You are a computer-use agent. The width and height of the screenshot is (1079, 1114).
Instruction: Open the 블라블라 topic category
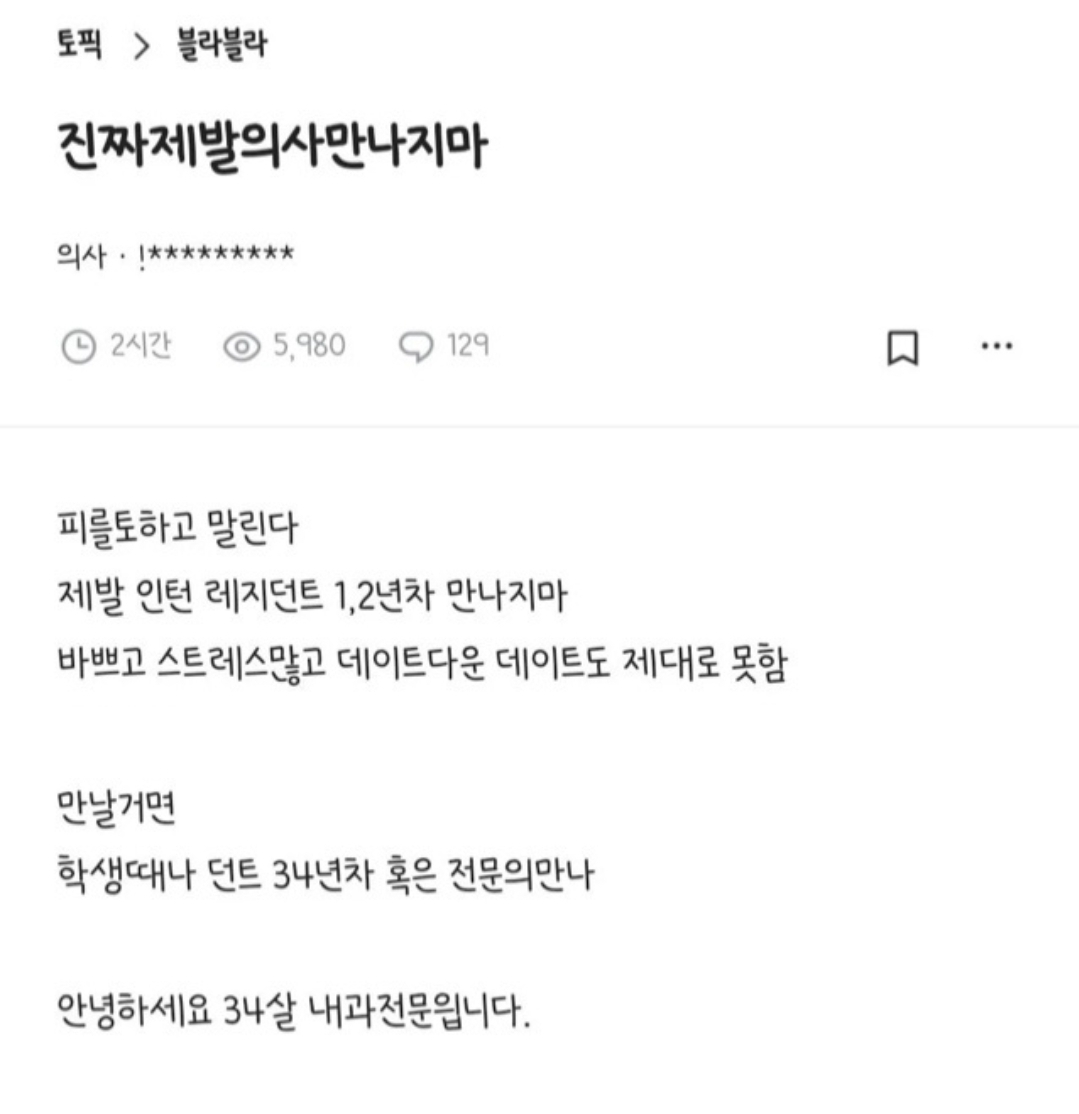point(222,45)
